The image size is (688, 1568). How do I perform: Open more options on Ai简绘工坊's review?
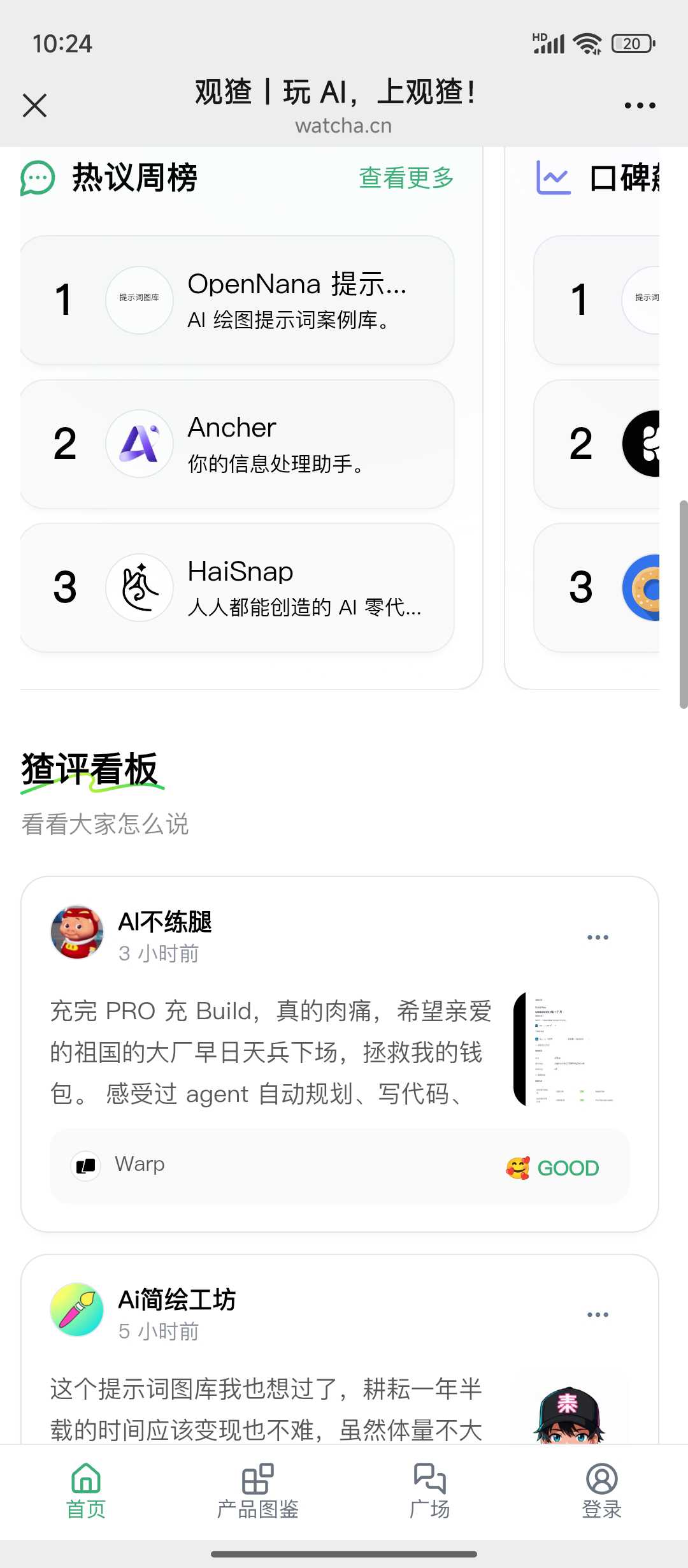coord(597,1314)
